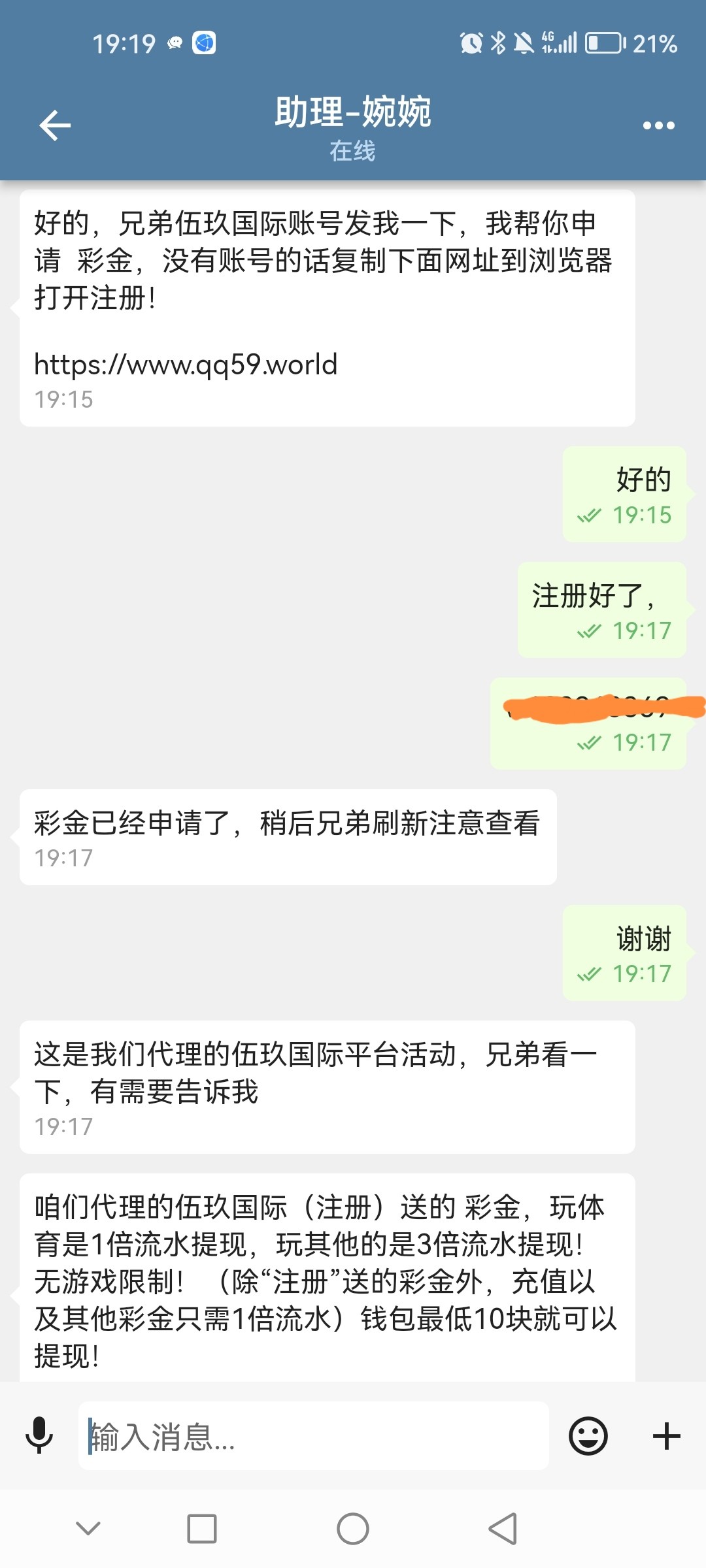Hide keyboard with the down chevron
The width and height of the screenshot is (706, 1568).
click(x=88, y=1528)
